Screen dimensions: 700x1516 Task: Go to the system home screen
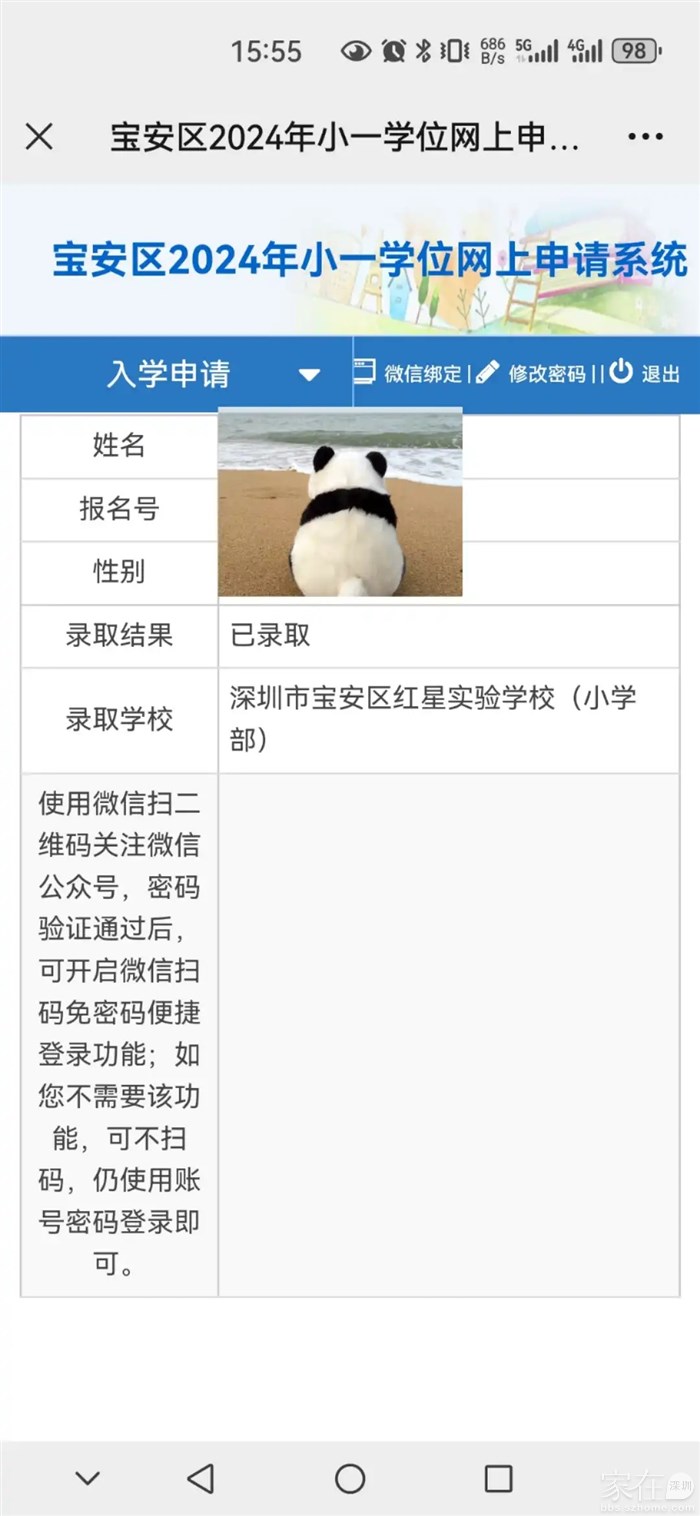click(350, 1478)
